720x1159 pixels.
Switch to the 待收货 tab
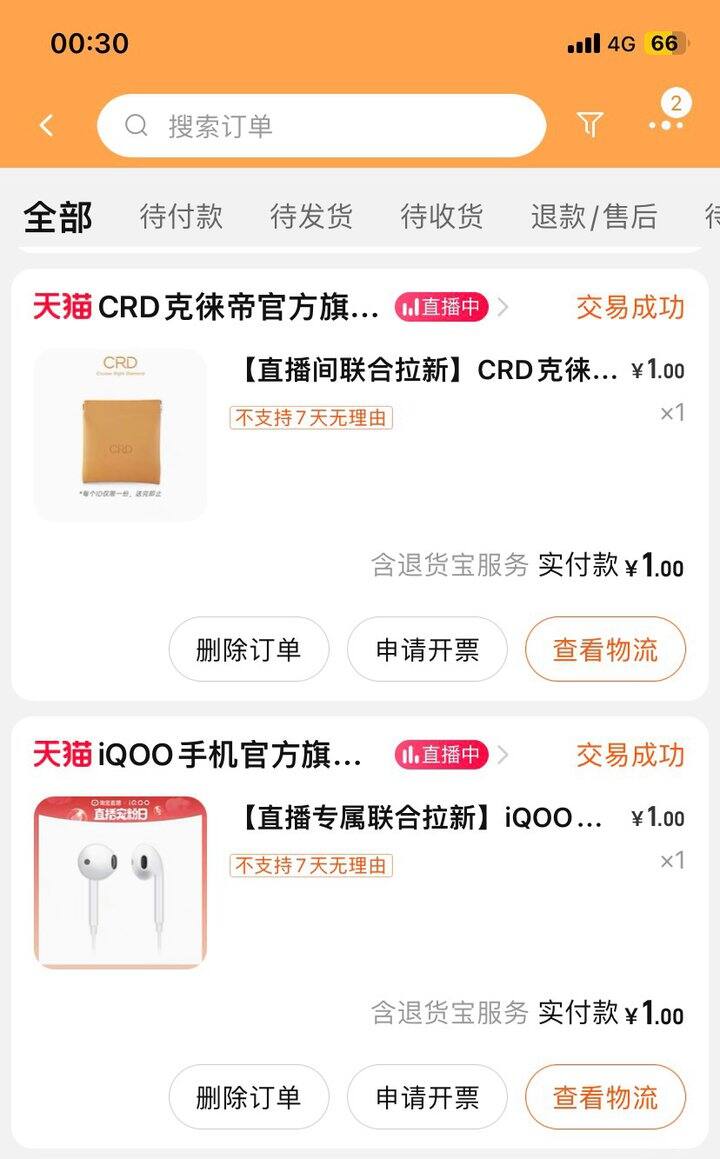click(x=441, y=217)
